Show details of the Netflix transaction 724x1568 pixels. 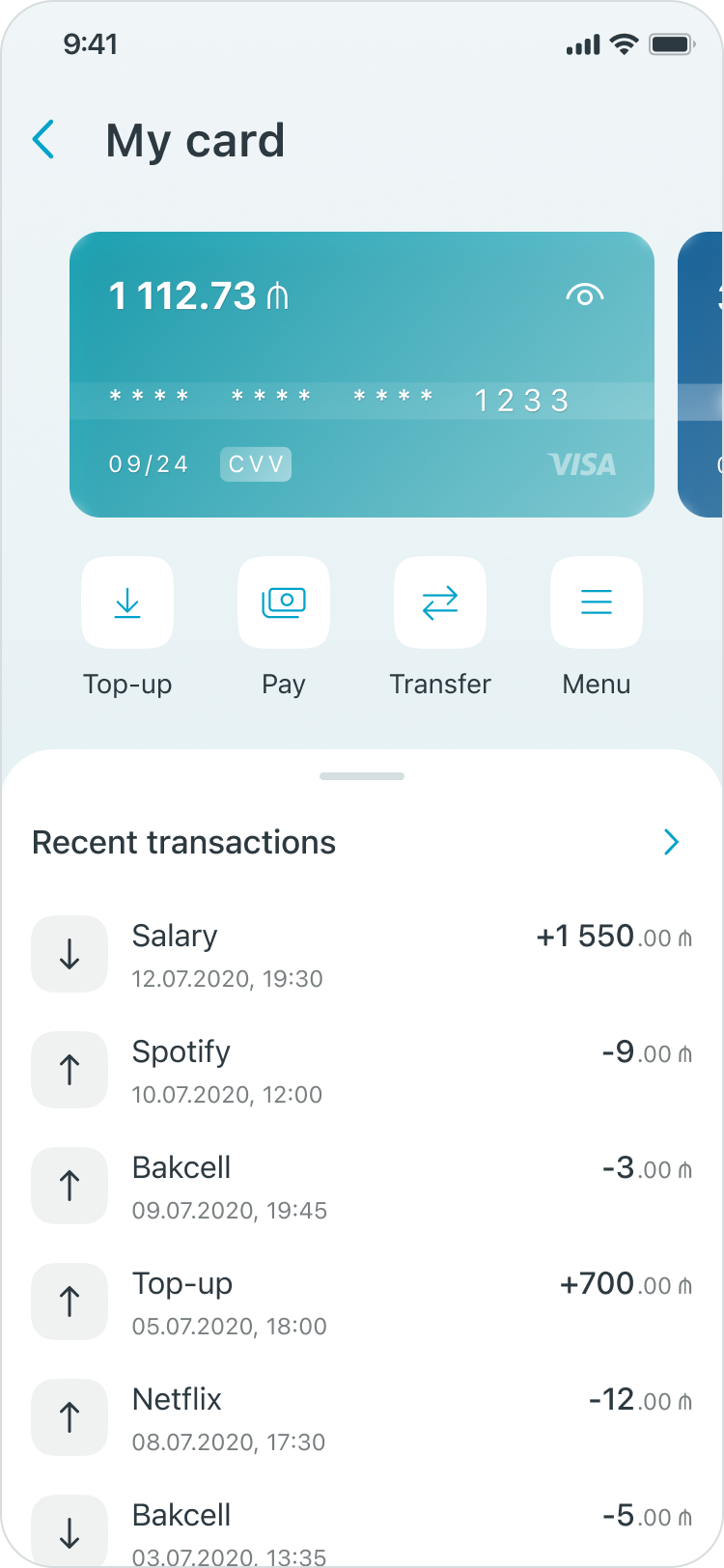pyautogui.click(x=362, y=1418)
